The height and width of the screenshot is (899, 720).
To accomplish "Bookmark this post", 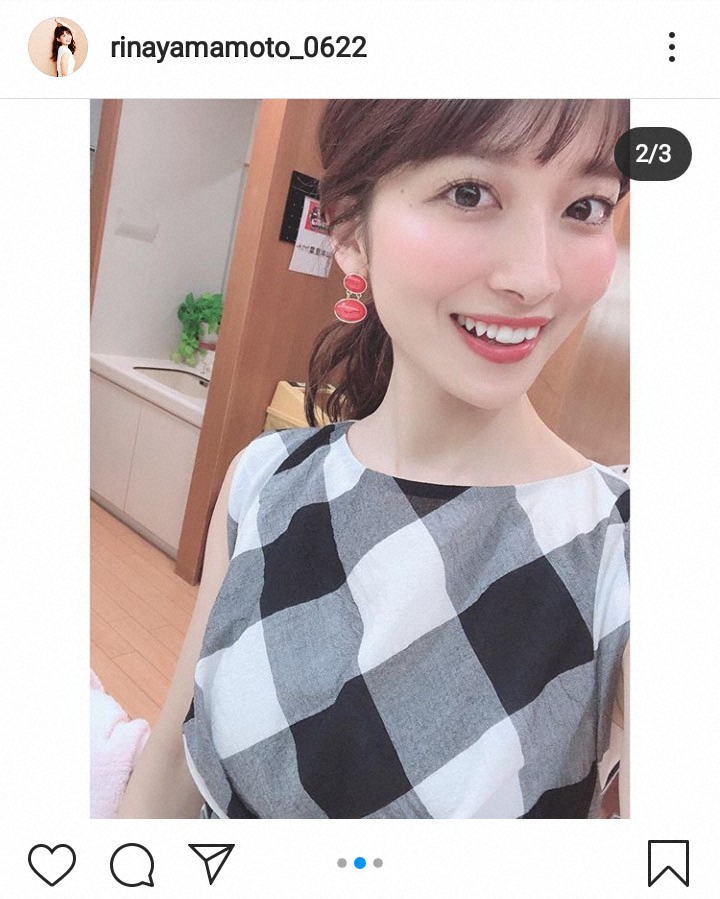I will pos(667,863).
